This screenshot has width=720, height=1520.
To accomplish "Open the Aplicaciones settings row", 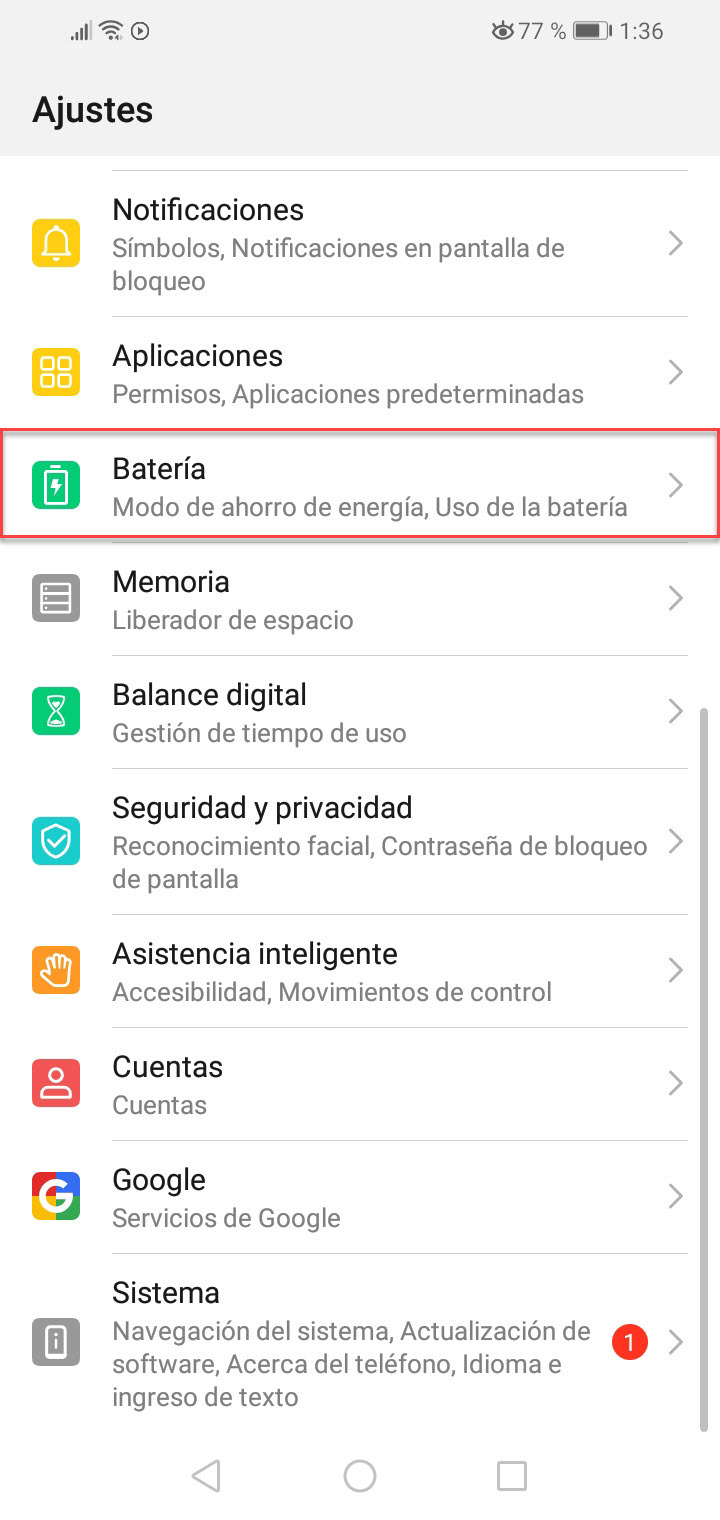I will tap(360, 373).
